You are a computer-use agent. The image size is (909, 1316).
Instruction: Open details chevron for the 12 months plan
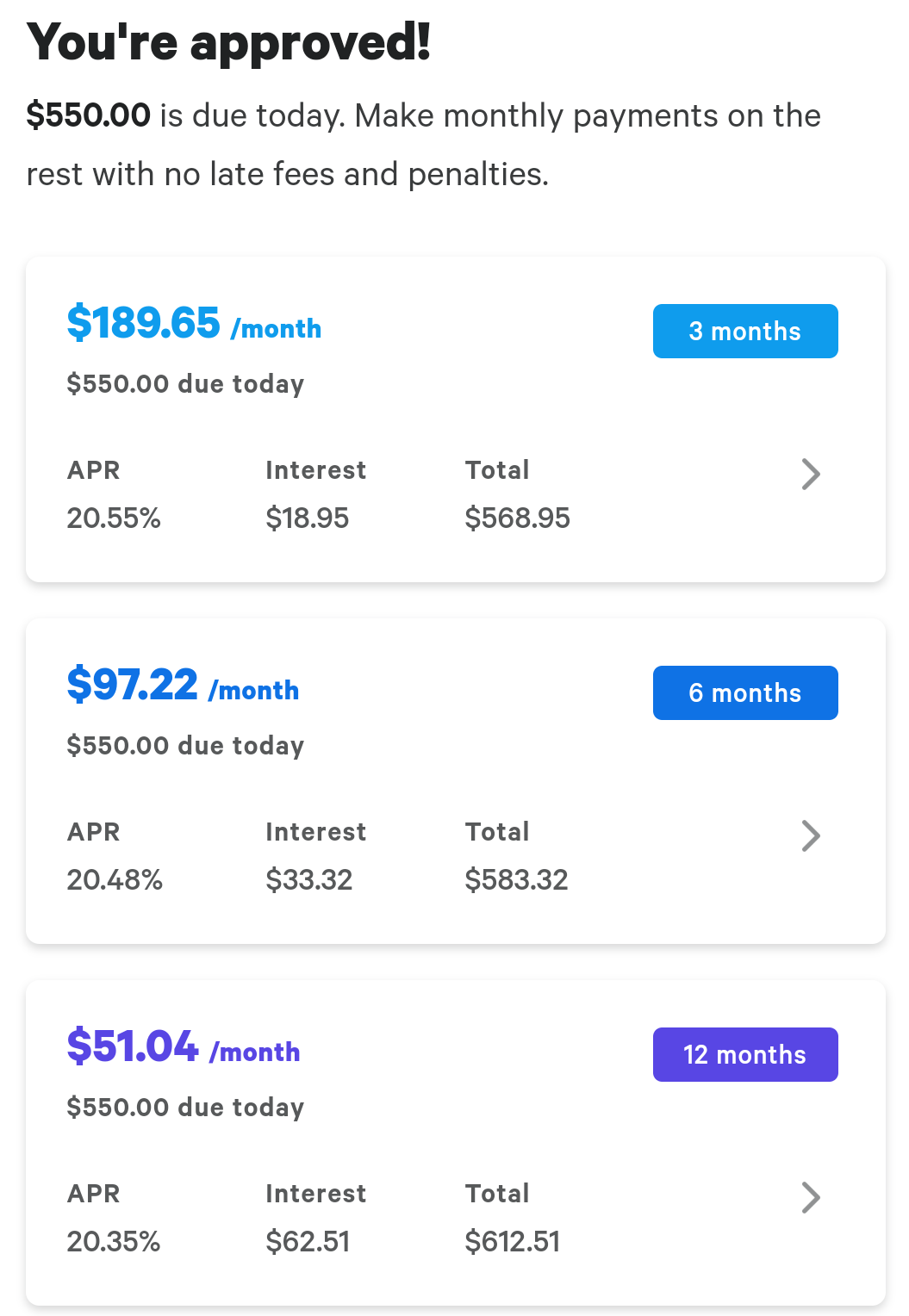[x=810, y=1197]
